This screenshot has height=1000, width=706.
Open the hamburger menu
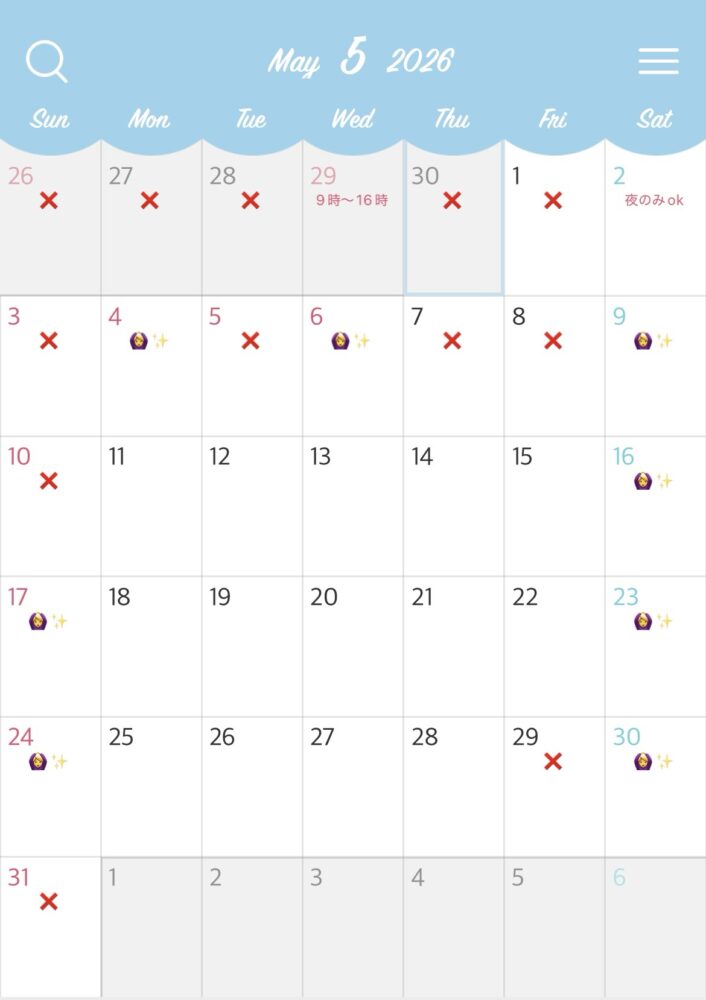click(x=658, y=61)
